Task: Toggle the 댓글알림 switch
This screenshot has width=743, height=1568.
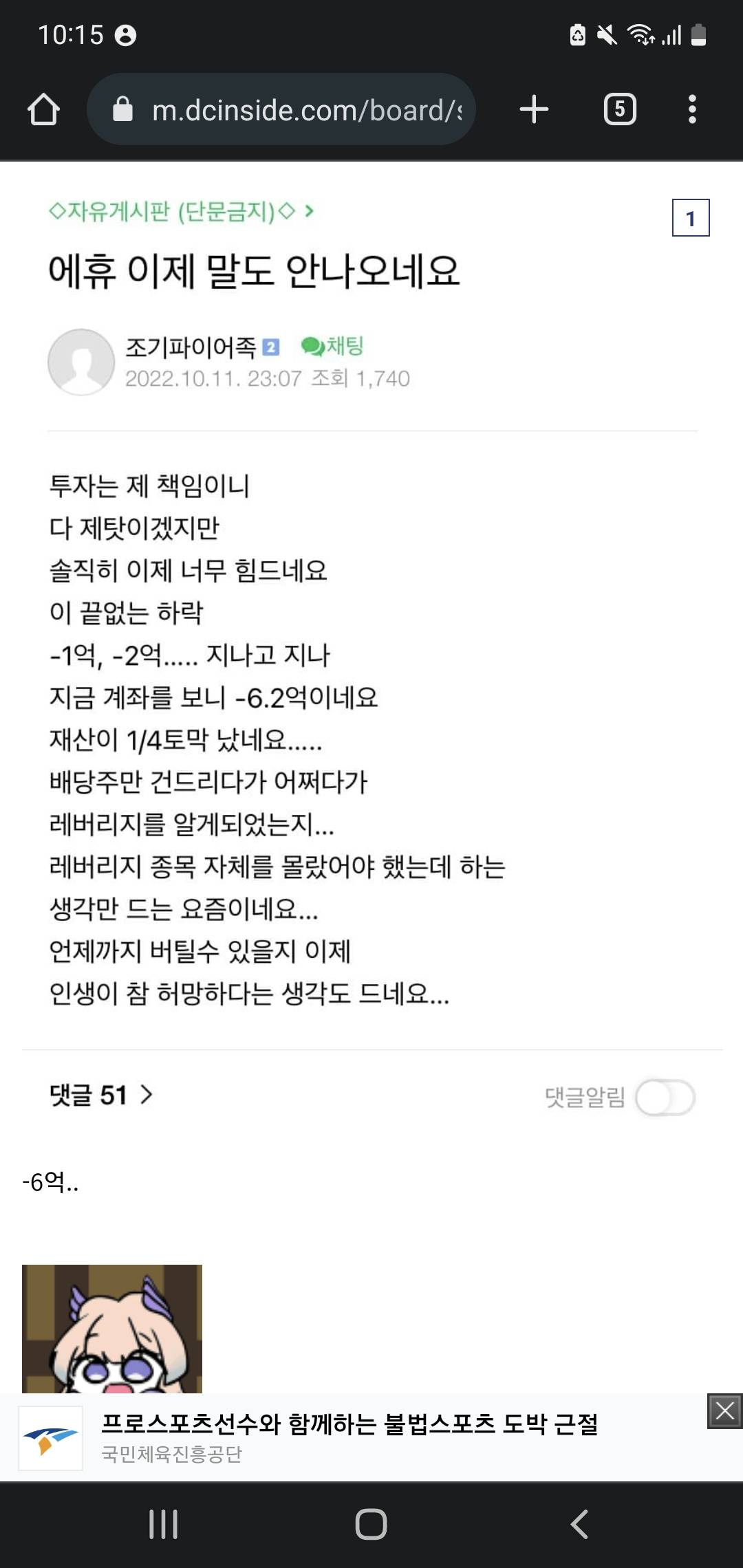Action: (x=665, y=1097)
